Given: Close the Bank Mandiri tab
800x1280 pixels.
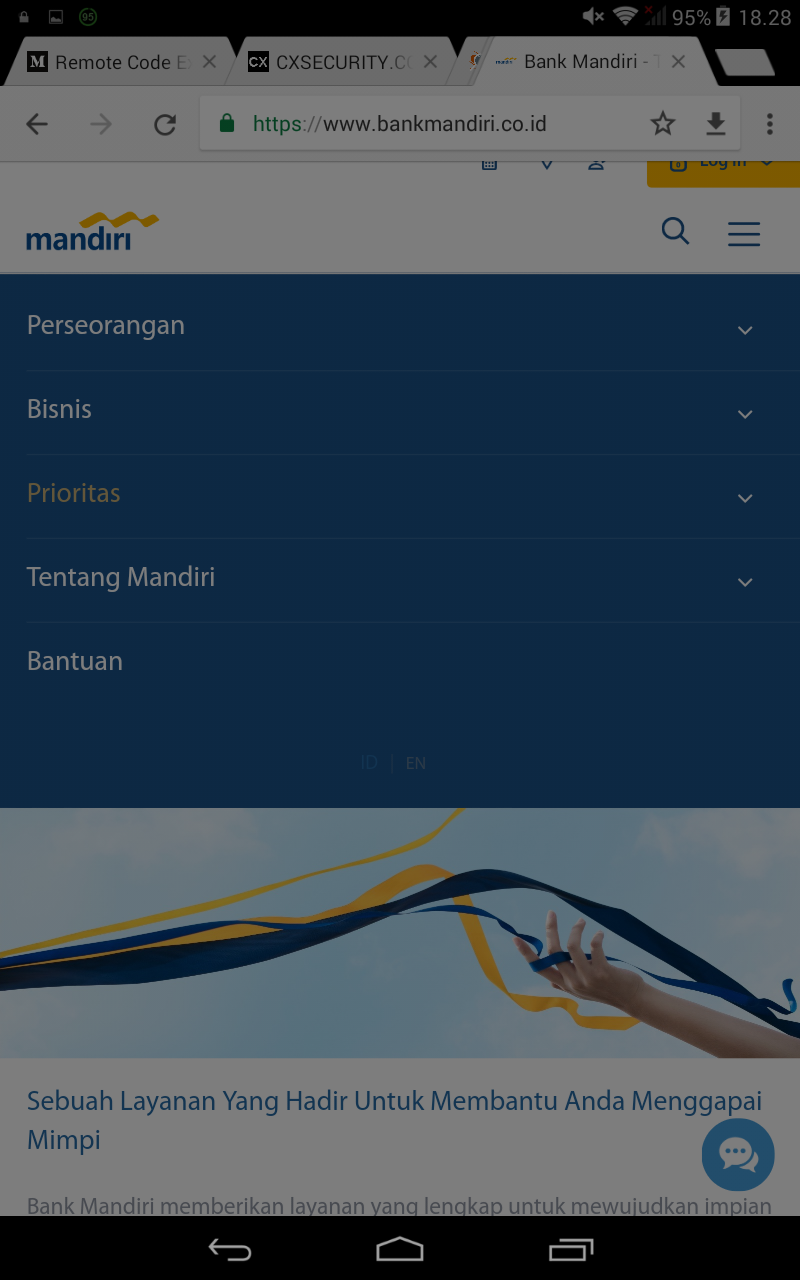Looking at the screenshot, I should point(678,62).
